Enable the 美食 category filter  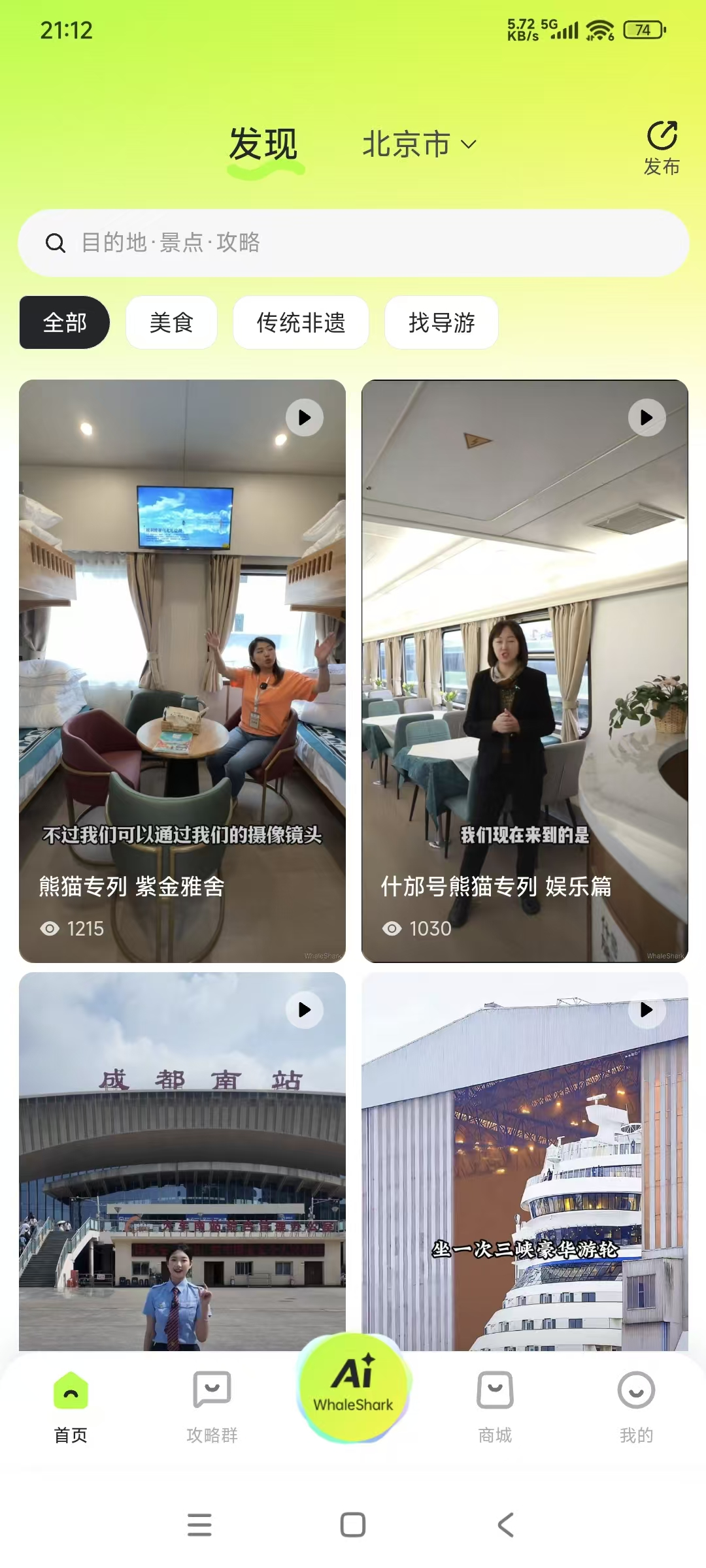(x=172, y=322)
